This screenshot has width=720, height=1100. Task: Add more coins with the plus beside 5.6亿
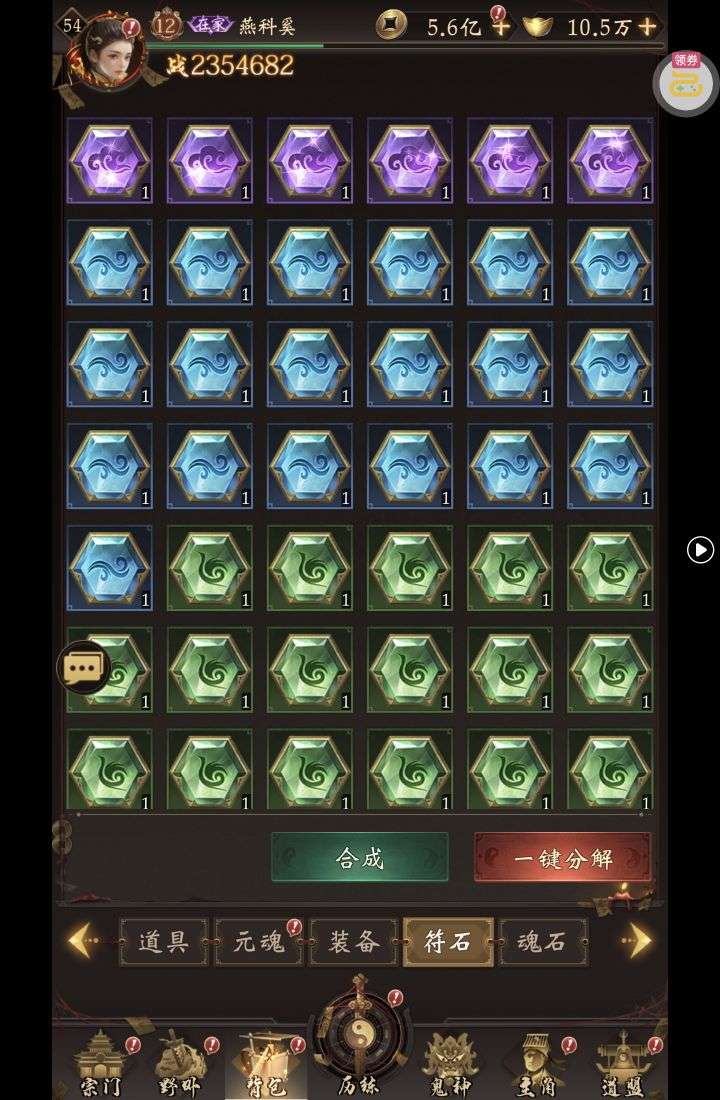pyautogui.click(x=500, y=27)
